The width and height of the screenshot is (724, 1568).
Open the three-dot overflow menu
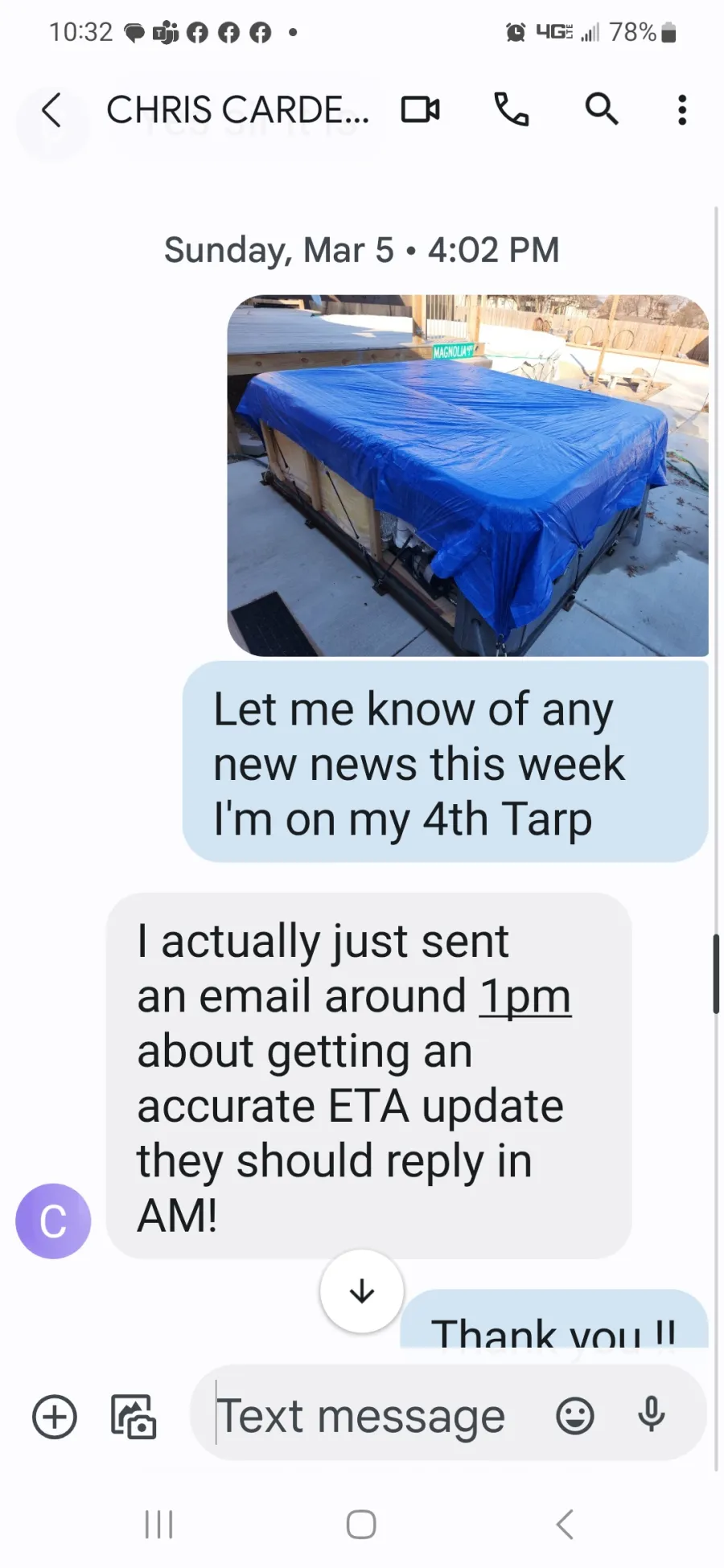[681, 110]
